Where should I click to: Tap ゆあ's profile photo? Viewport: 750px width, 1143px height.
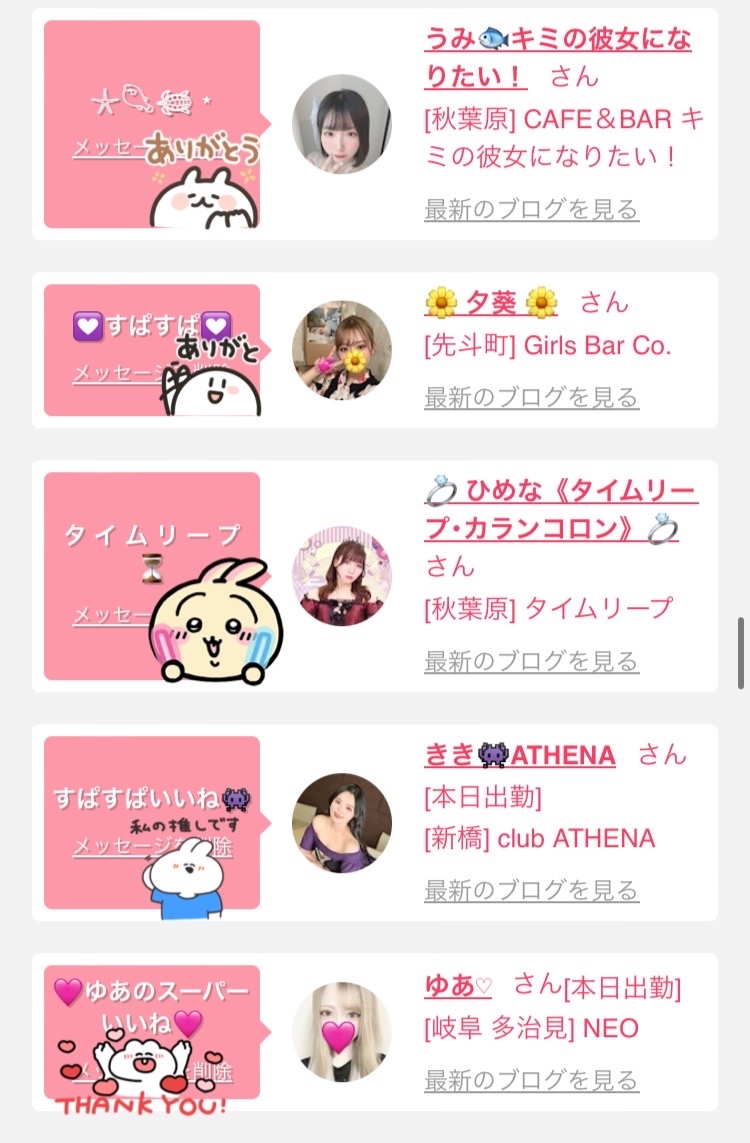[x=342, y=1032]
